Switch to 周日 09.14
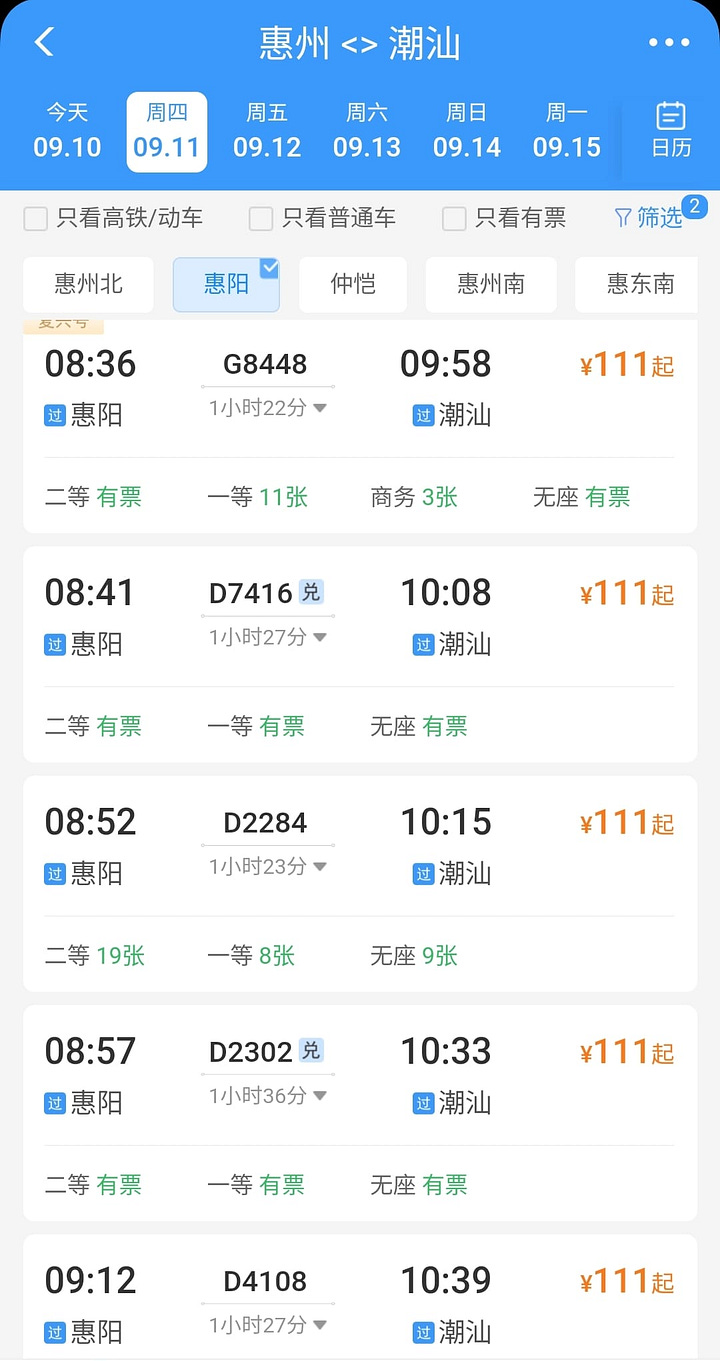 pos(467,132)
